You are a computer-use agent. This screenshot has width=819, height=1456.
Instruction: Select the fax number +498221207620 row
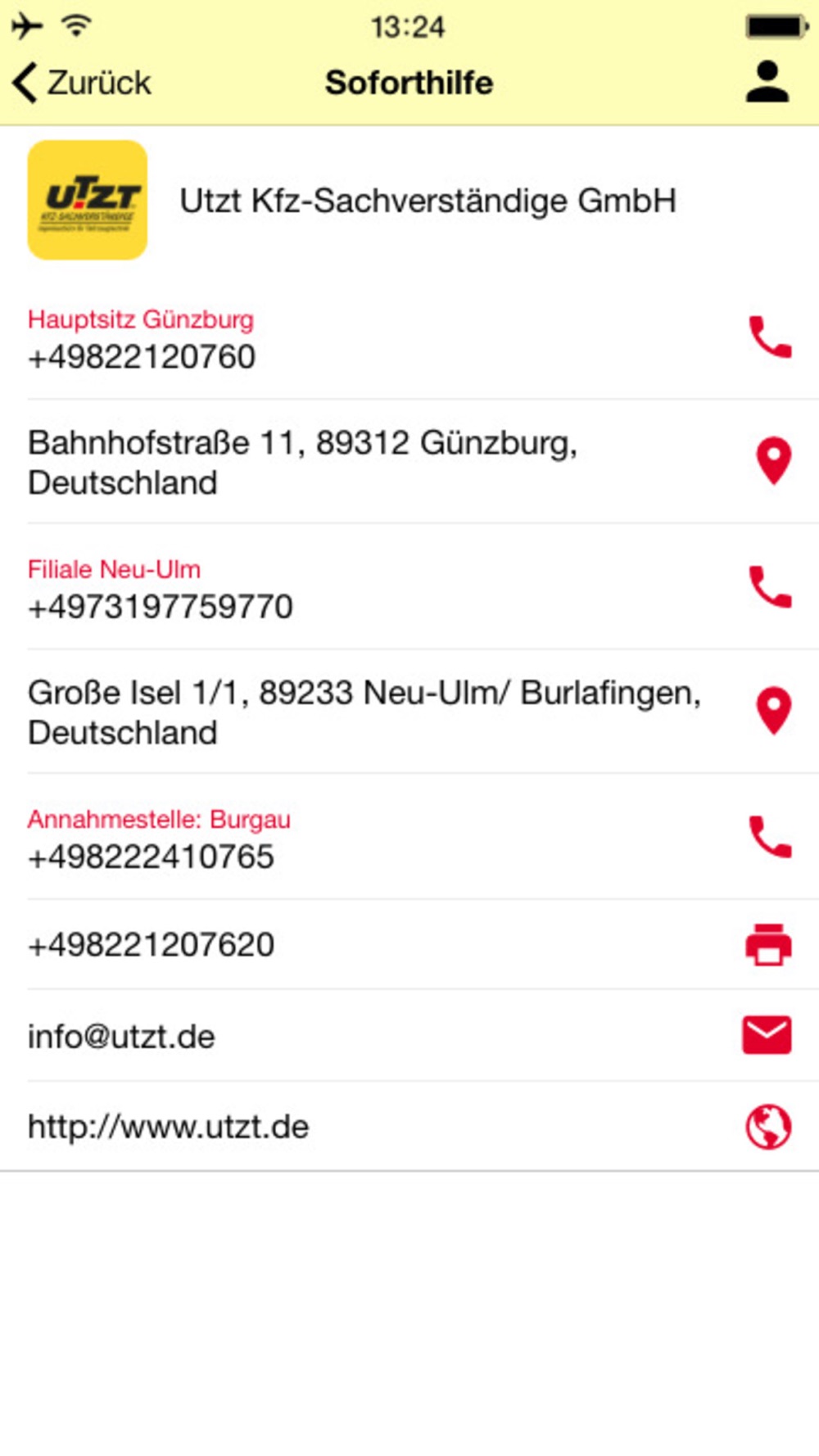pyautogui.click(x=409, y=944)
